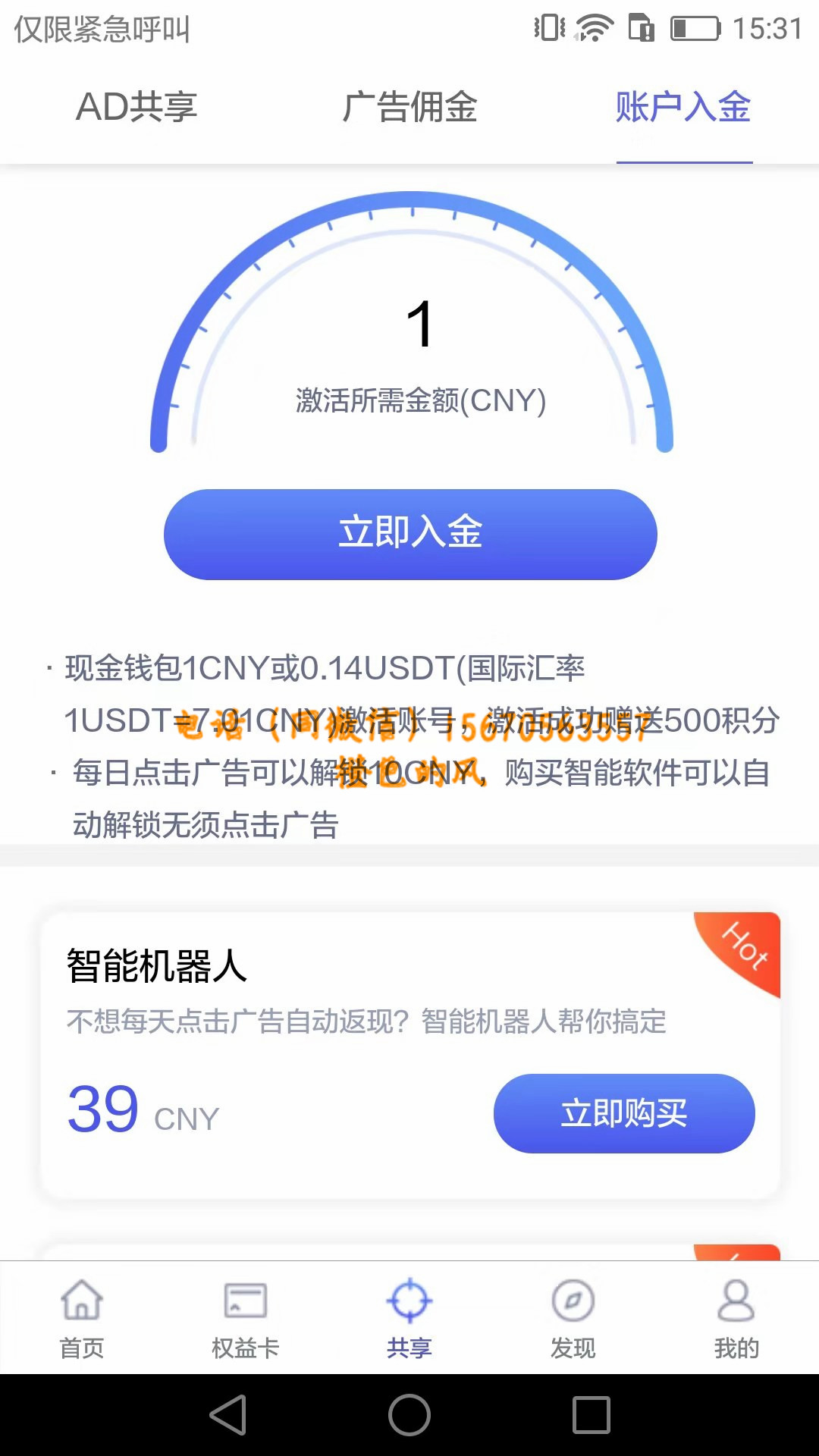The image size is (819, 1456).
Task: Go to the 首页 home tab
Action: [x=82, y=1318]
